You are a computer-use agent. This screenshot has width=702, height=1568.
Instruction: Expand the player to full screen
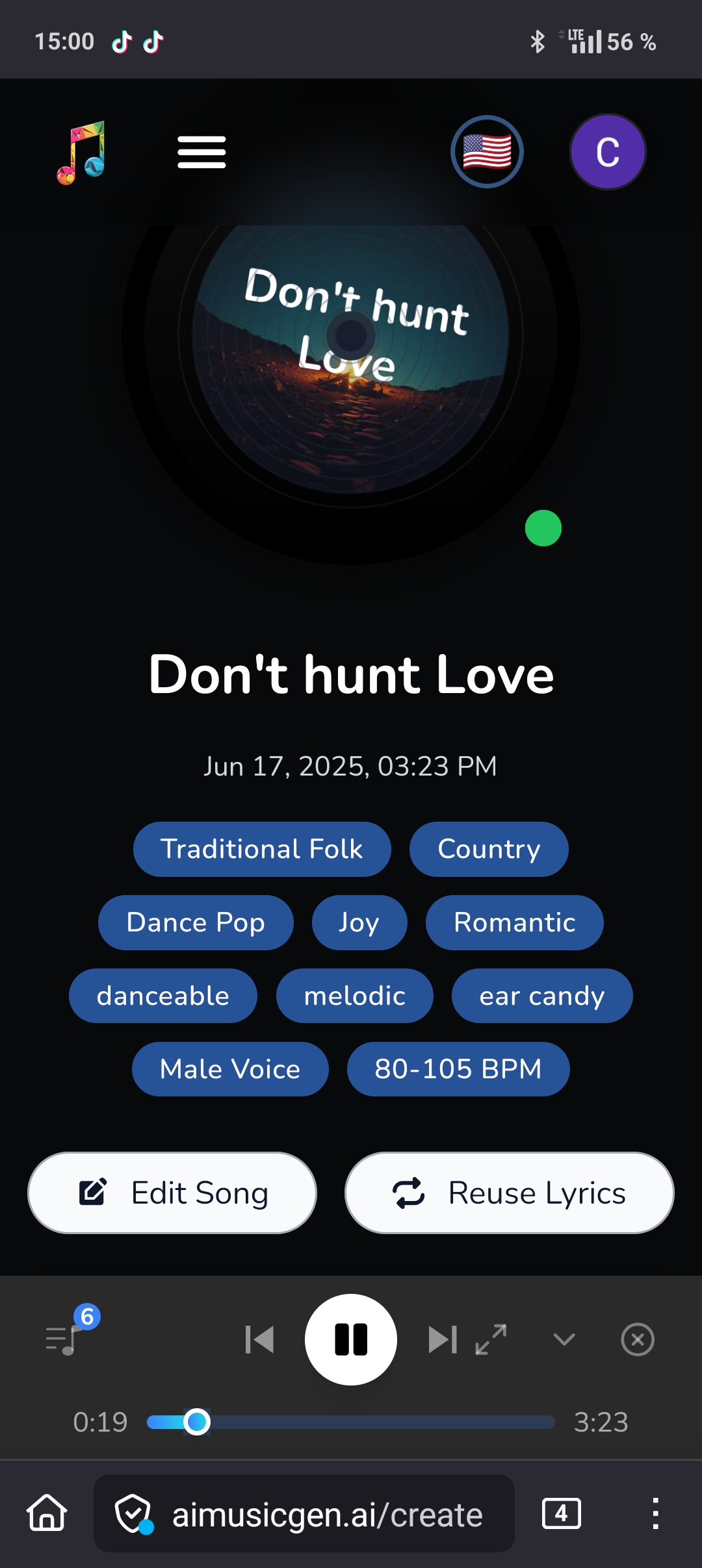pyautogui.click(x=491, y=1339)
